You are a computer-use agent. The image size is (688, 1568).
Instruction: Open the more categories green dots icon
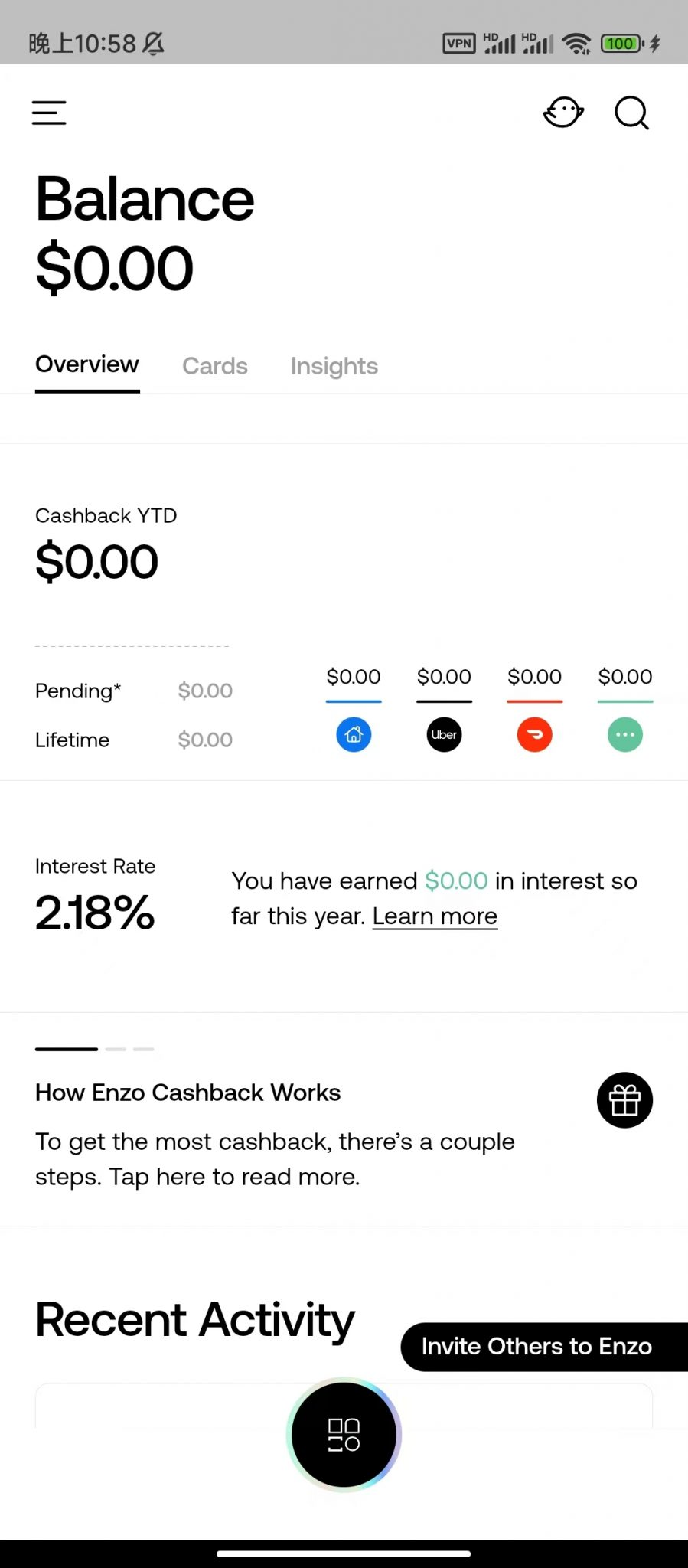click(x=625, y=735)
